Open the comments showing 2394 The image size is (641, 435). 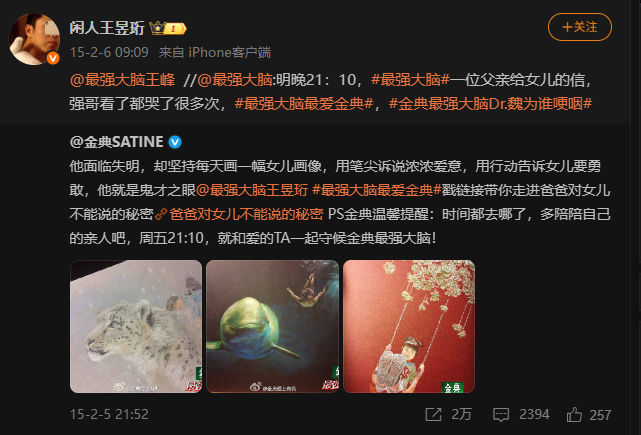click(523, 414)
